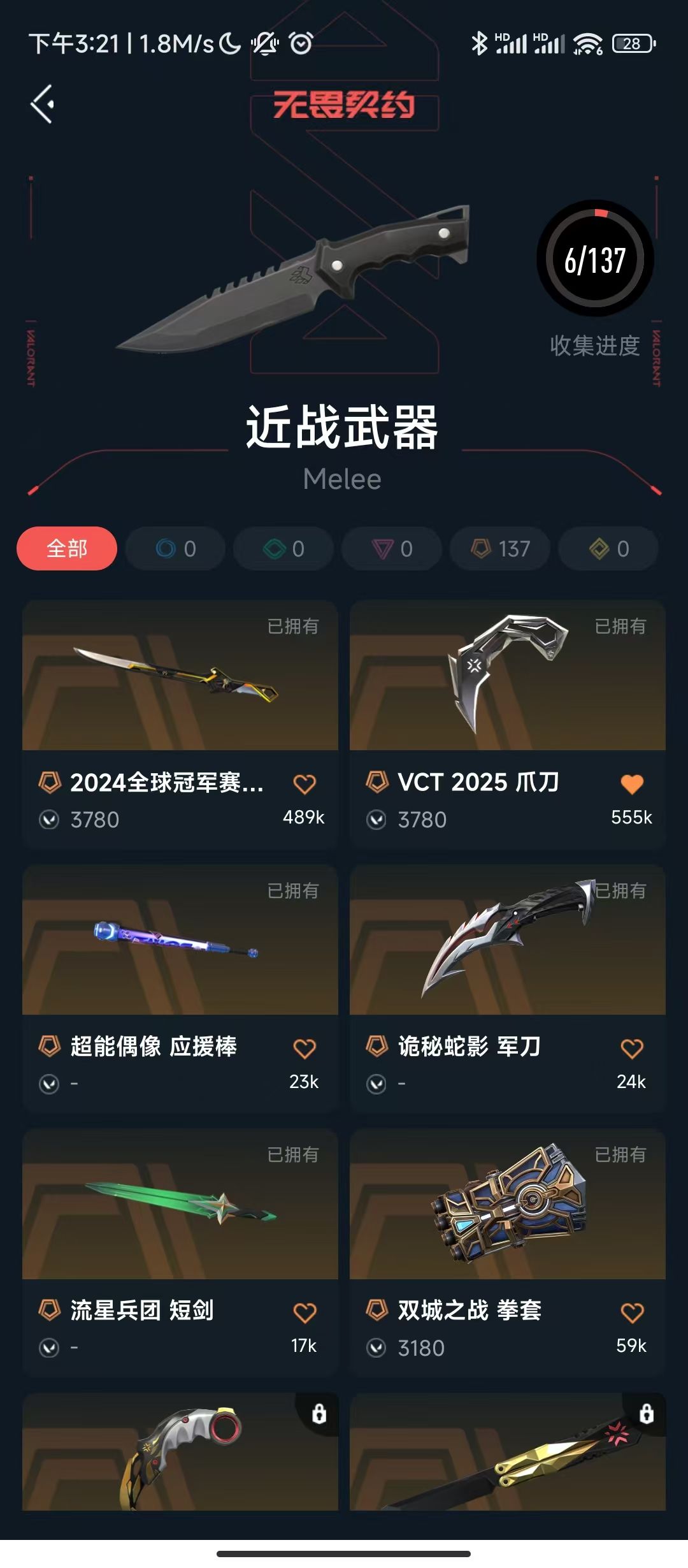This screenshot has height=1568, width=688.
Task: Filter by the orange tier showing 137
Action: tap(500, 548)
